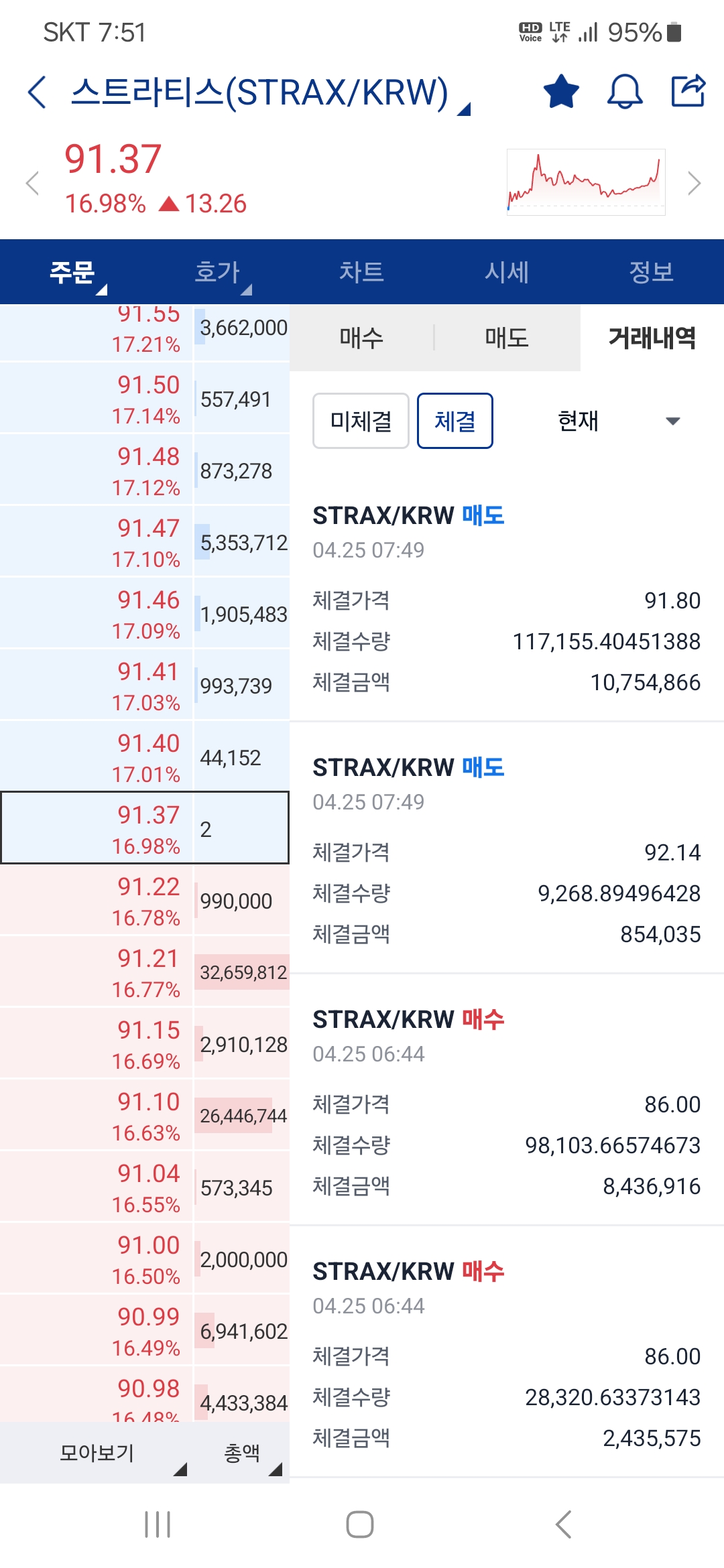Viewport: 724px width, 1568px height.
Task: Switch to the 호가 tab
Action: tap(217, 272)
